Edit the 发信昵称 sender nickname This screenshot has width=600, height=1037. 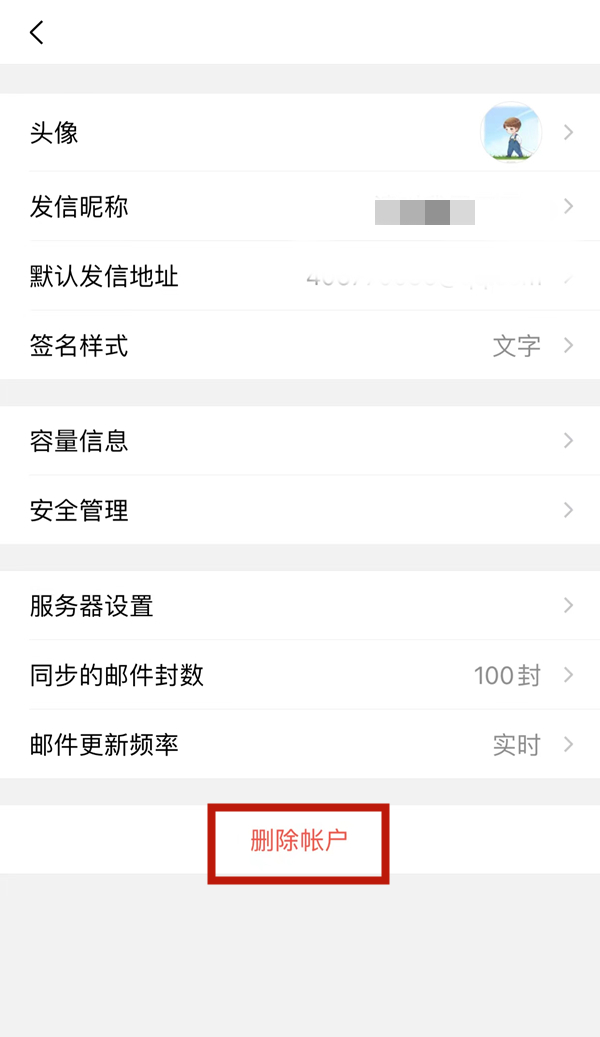(x=300, y=208)
